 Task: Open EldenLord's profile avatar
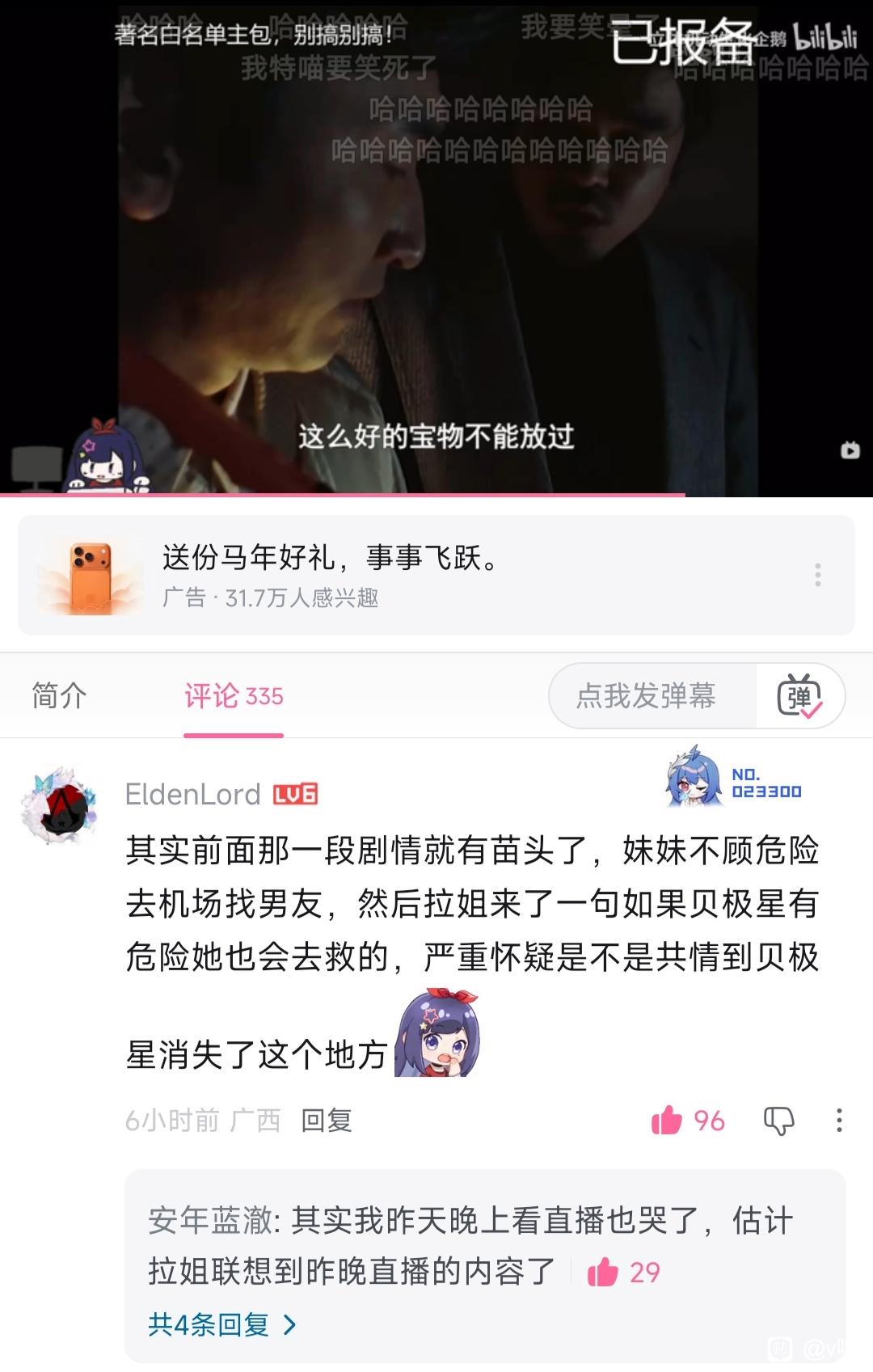tap(57, 806)
